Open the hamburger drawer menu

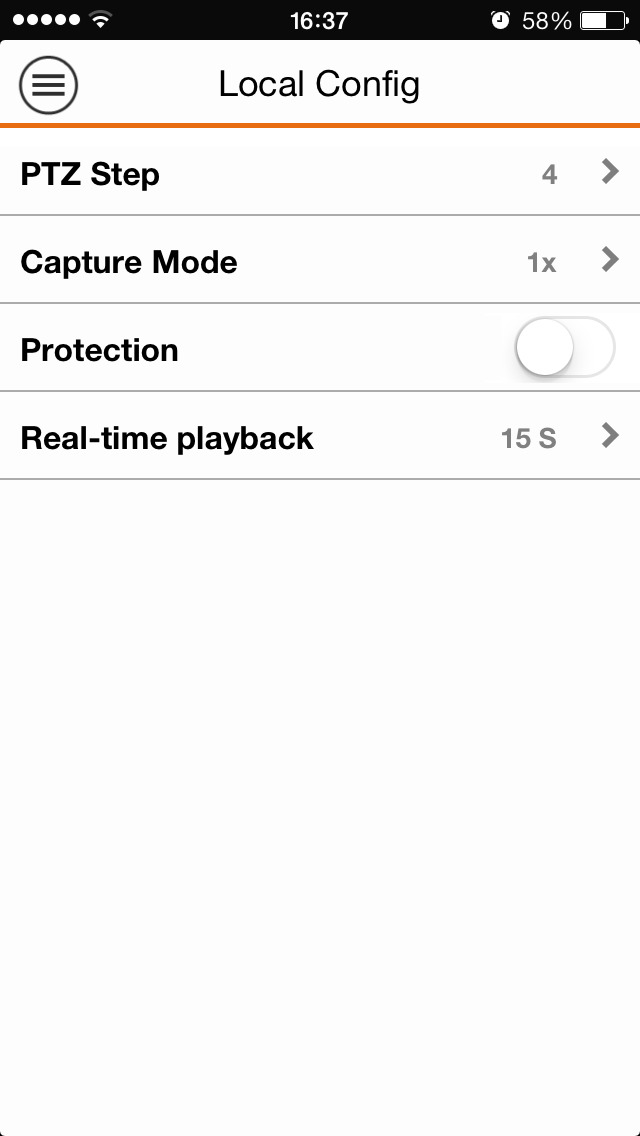(x=49, y=85)
